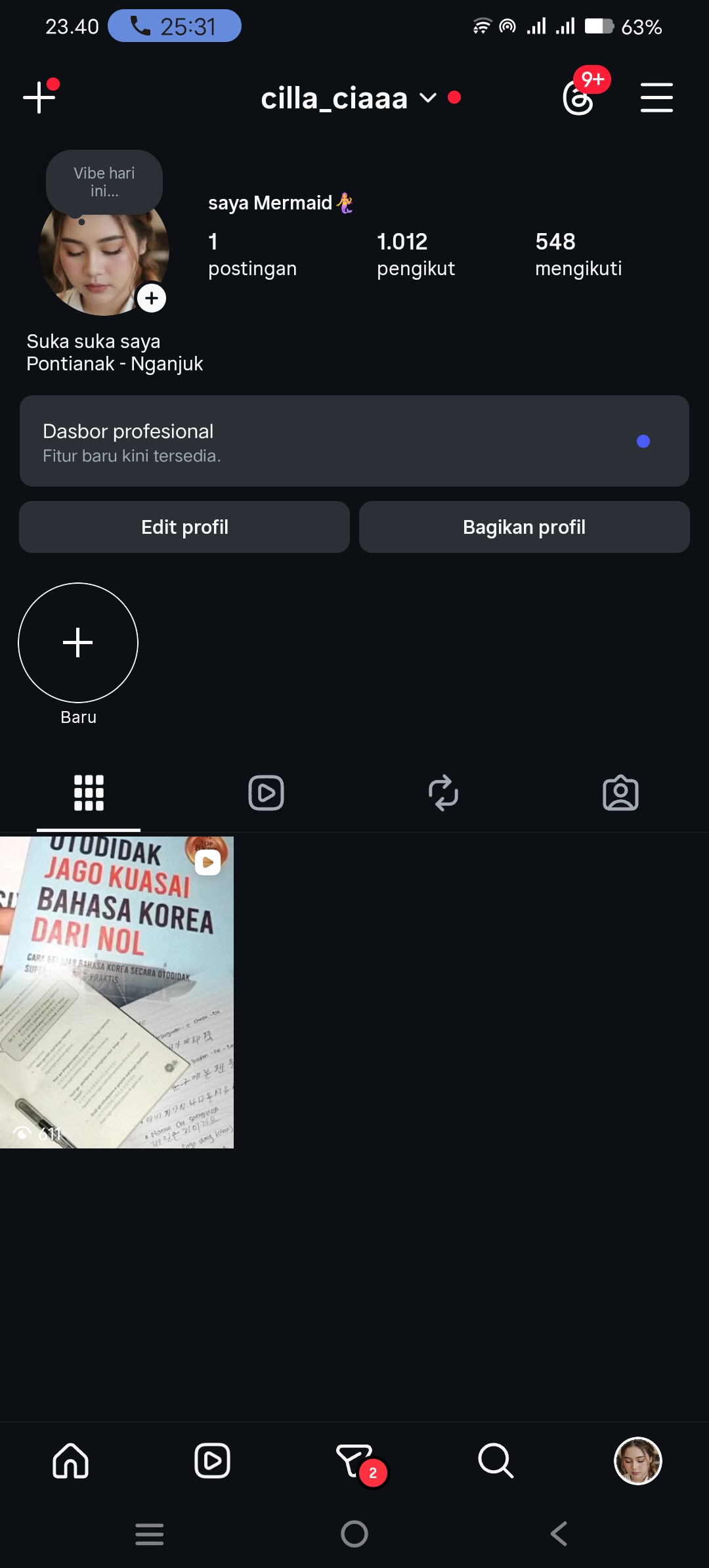Add a new highlight with Baru

(78, 643)
